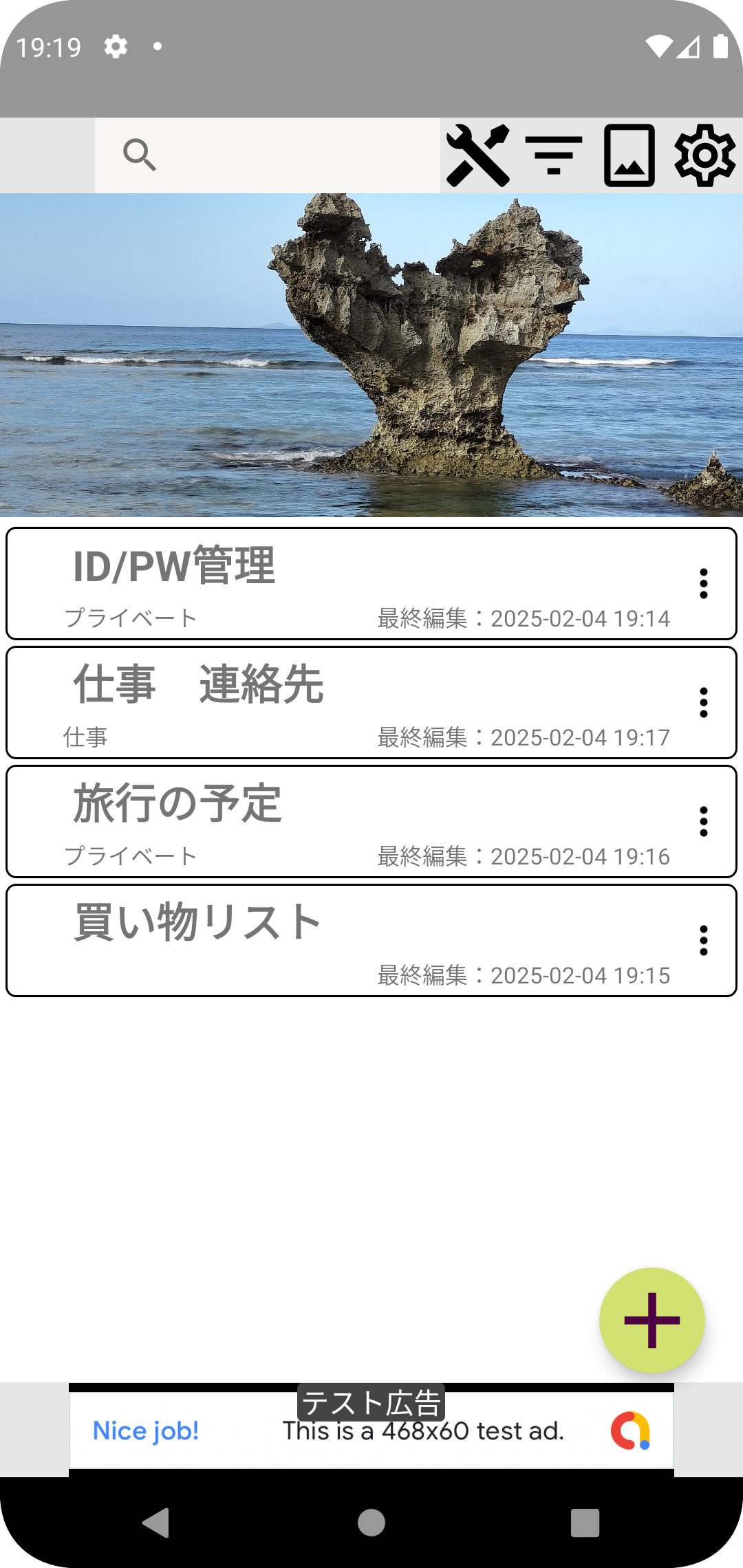743x1568 pixels.
Task: Open the ID/PW管理 note
Action: 344,583
